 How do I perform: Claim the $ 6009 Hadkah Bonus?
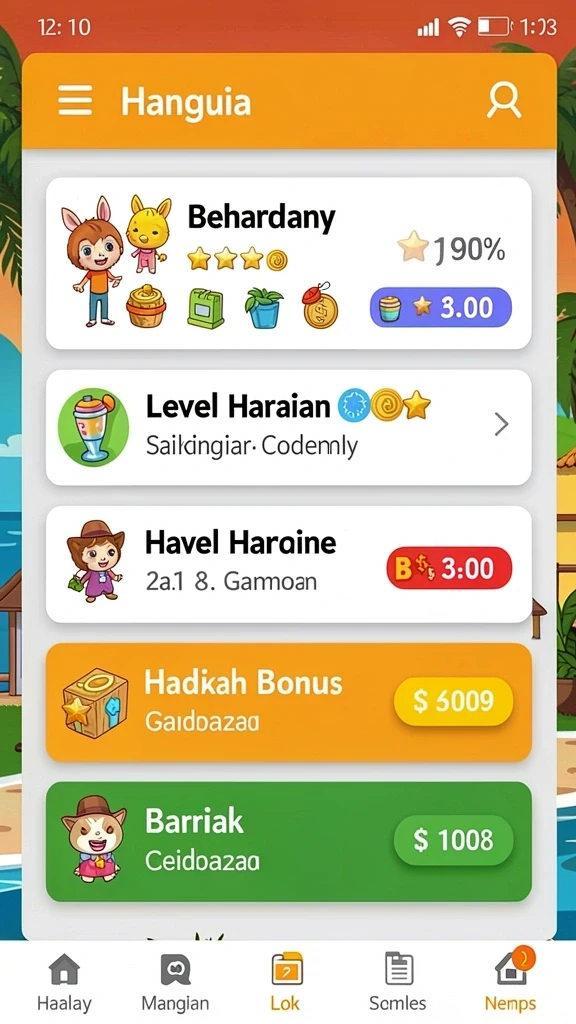(453, 701)
